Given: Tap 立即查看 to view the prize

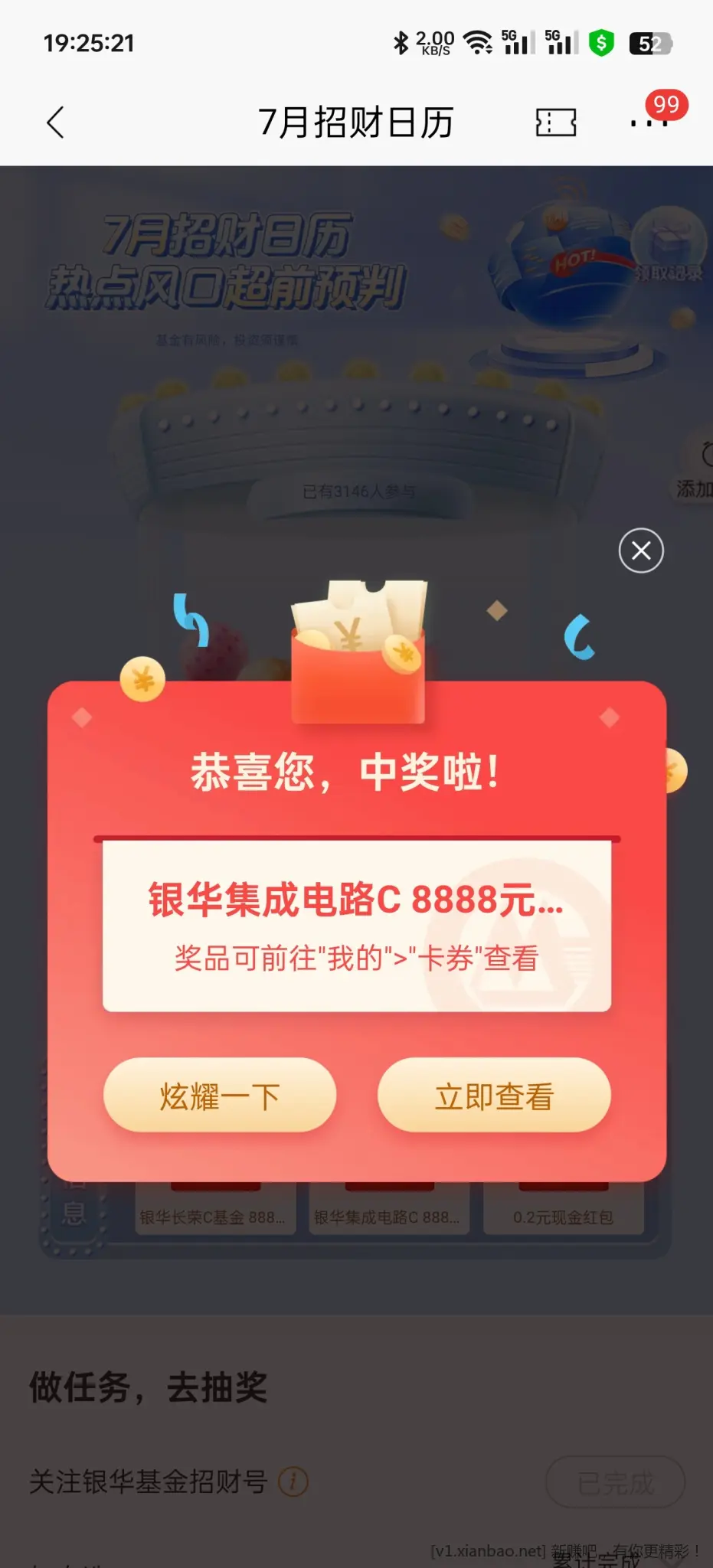Looking at the screenshot, I should pyautogui.click(x=494, y=1096).
